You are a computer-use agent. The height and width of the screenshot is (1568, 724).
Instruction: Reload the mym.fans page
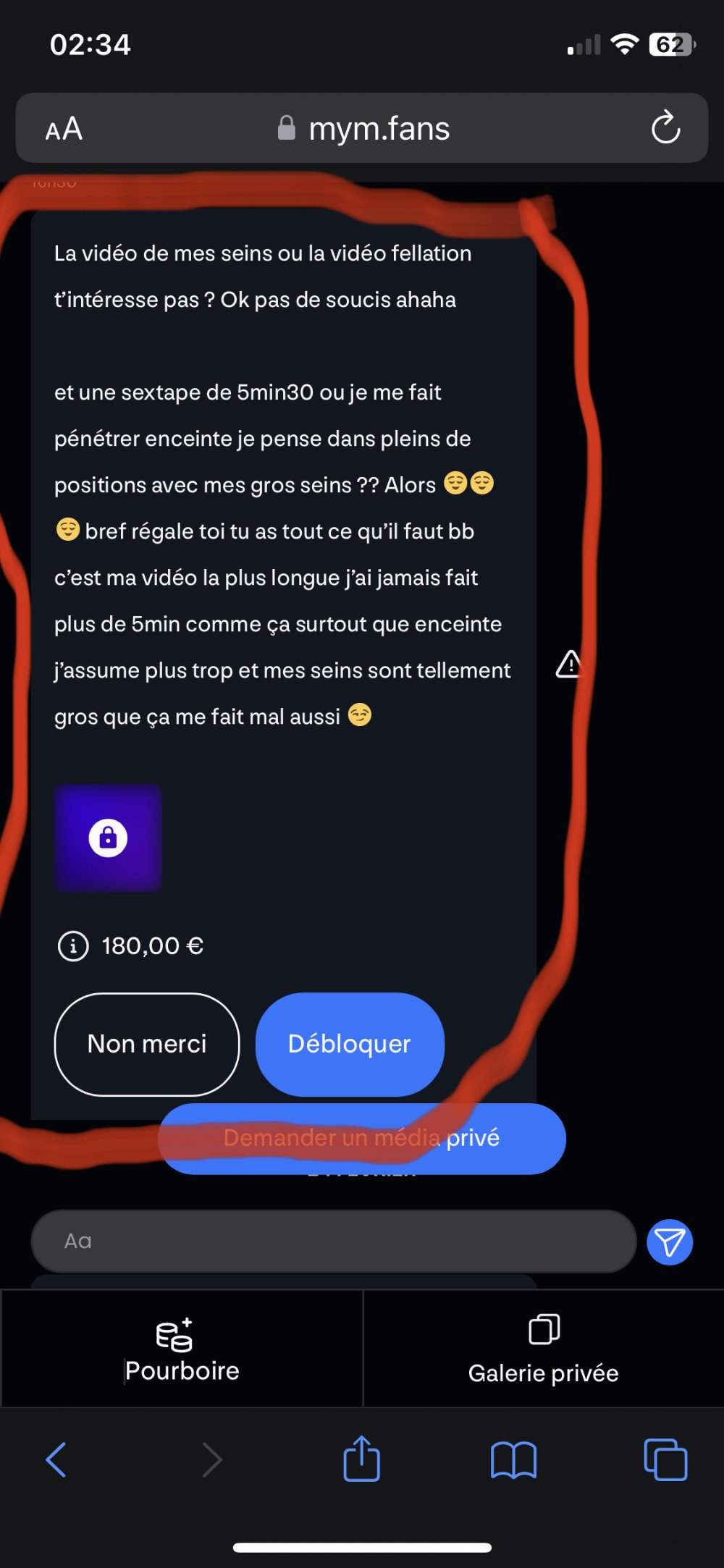coord(665,128)
